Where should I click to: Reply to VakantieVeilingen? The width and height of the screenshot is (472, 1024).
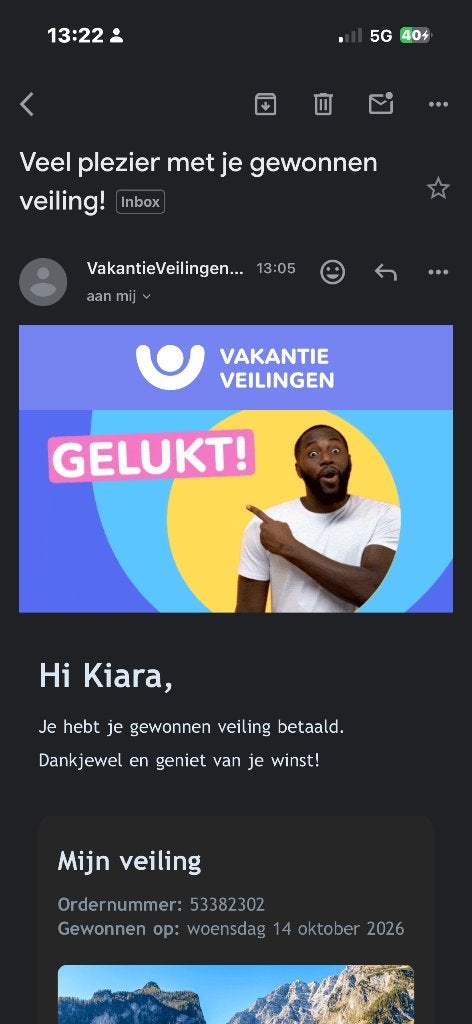point(386,272)
